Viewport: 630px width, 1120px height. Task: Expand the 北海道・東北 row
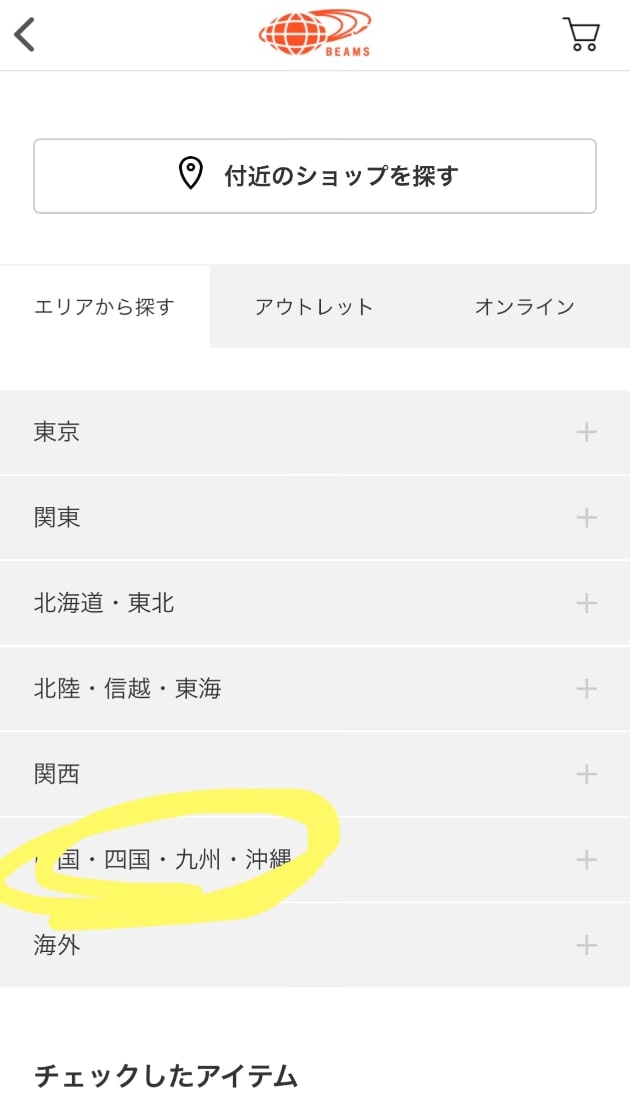(315, 603)
